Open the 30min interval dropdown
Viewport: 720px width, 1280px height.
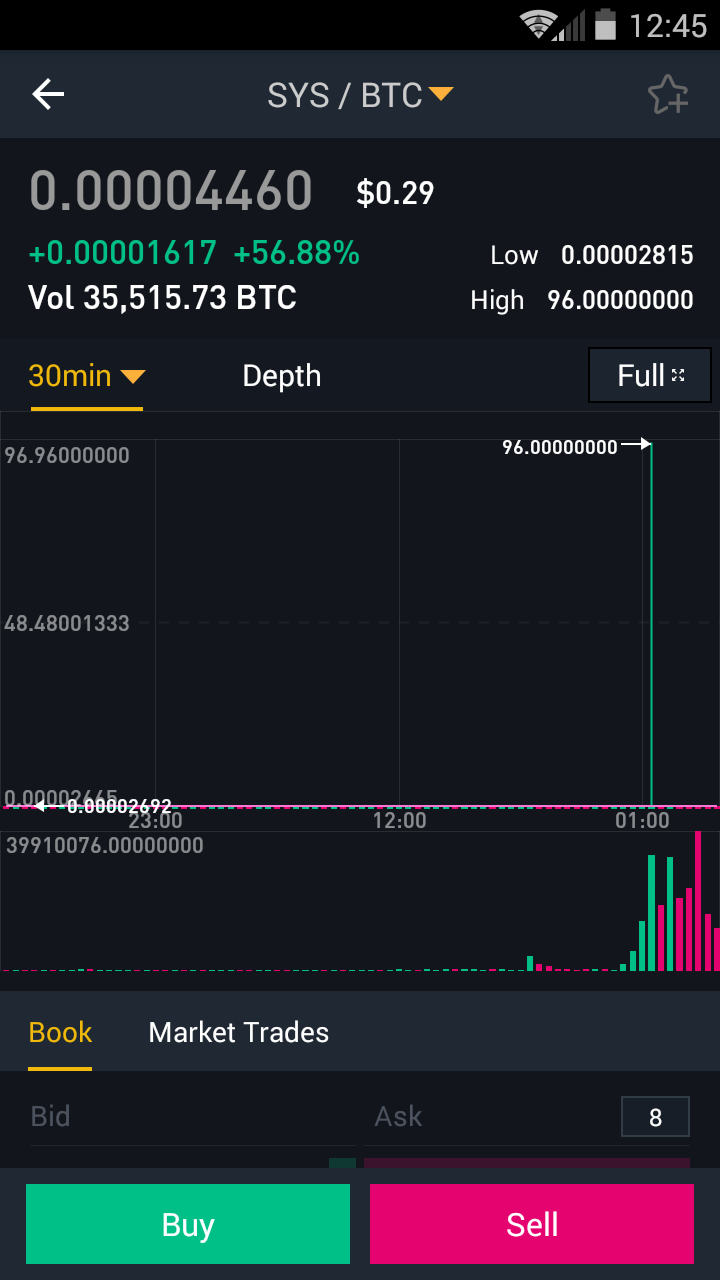pos(87,376)
